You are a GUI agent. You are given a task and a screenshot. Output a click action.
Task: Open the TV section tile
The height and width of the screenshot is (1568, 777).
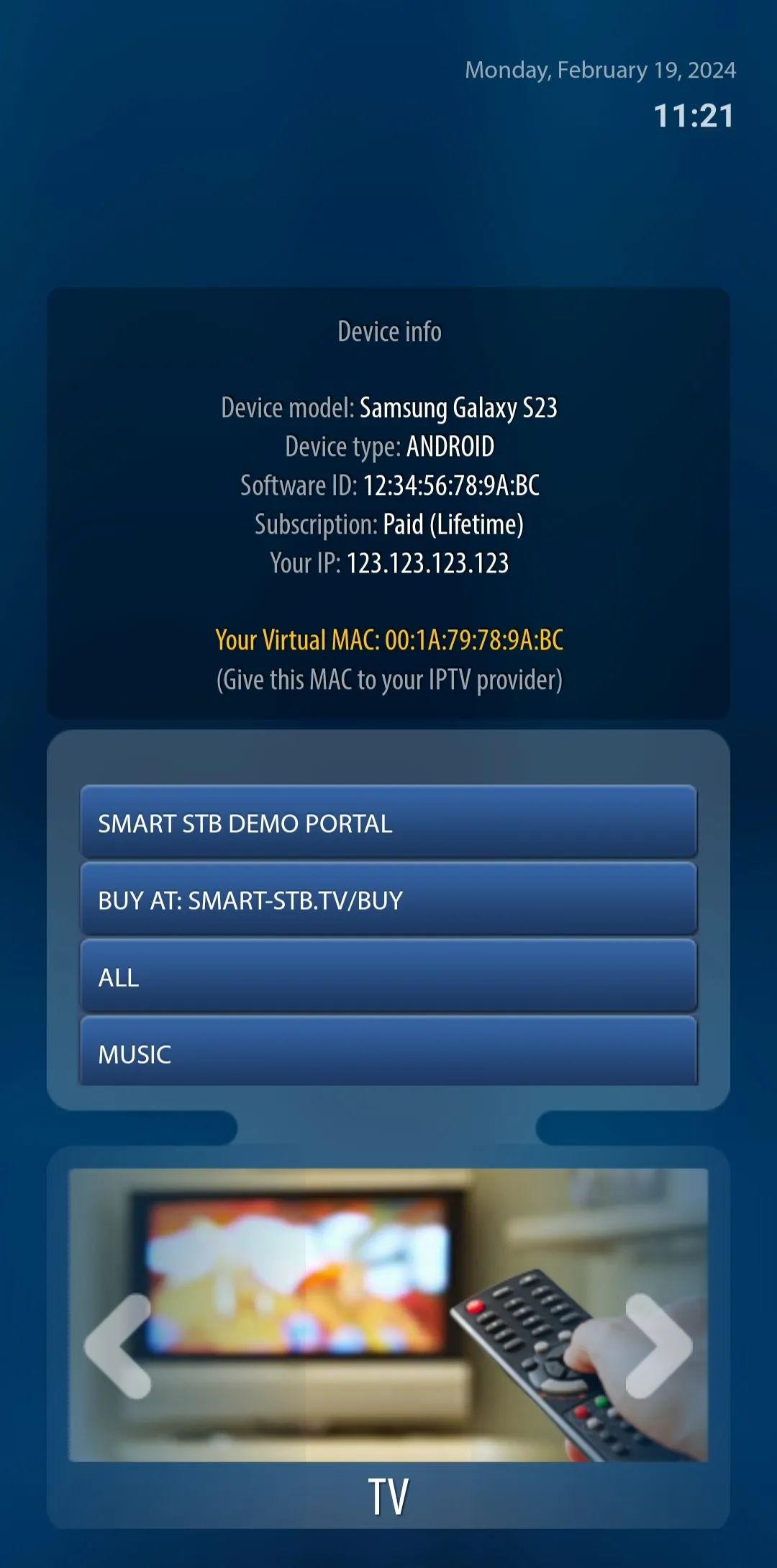coord(388,1316)
